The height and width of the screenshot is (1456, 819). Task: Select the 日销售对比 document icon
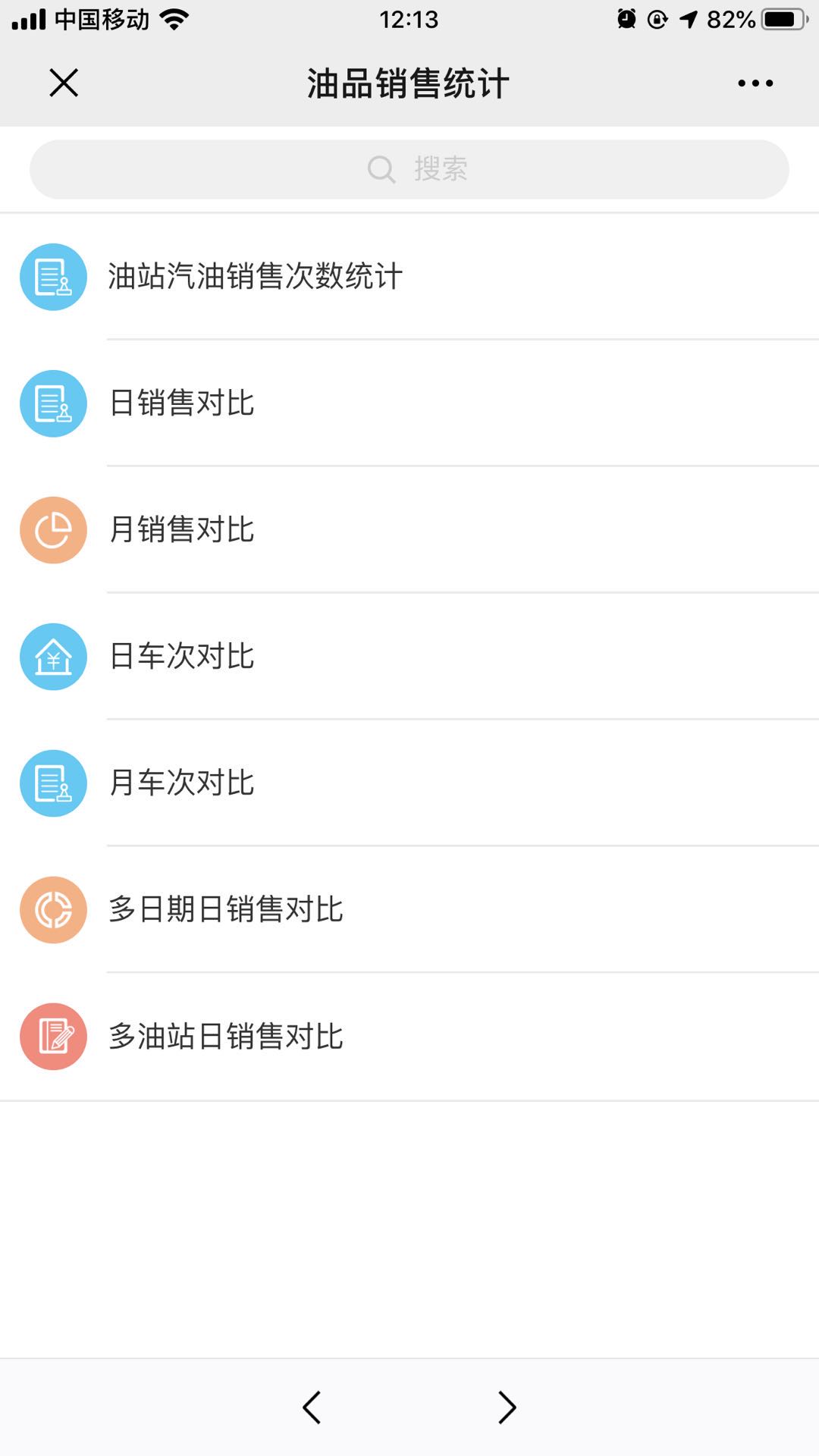coord(53,403)
